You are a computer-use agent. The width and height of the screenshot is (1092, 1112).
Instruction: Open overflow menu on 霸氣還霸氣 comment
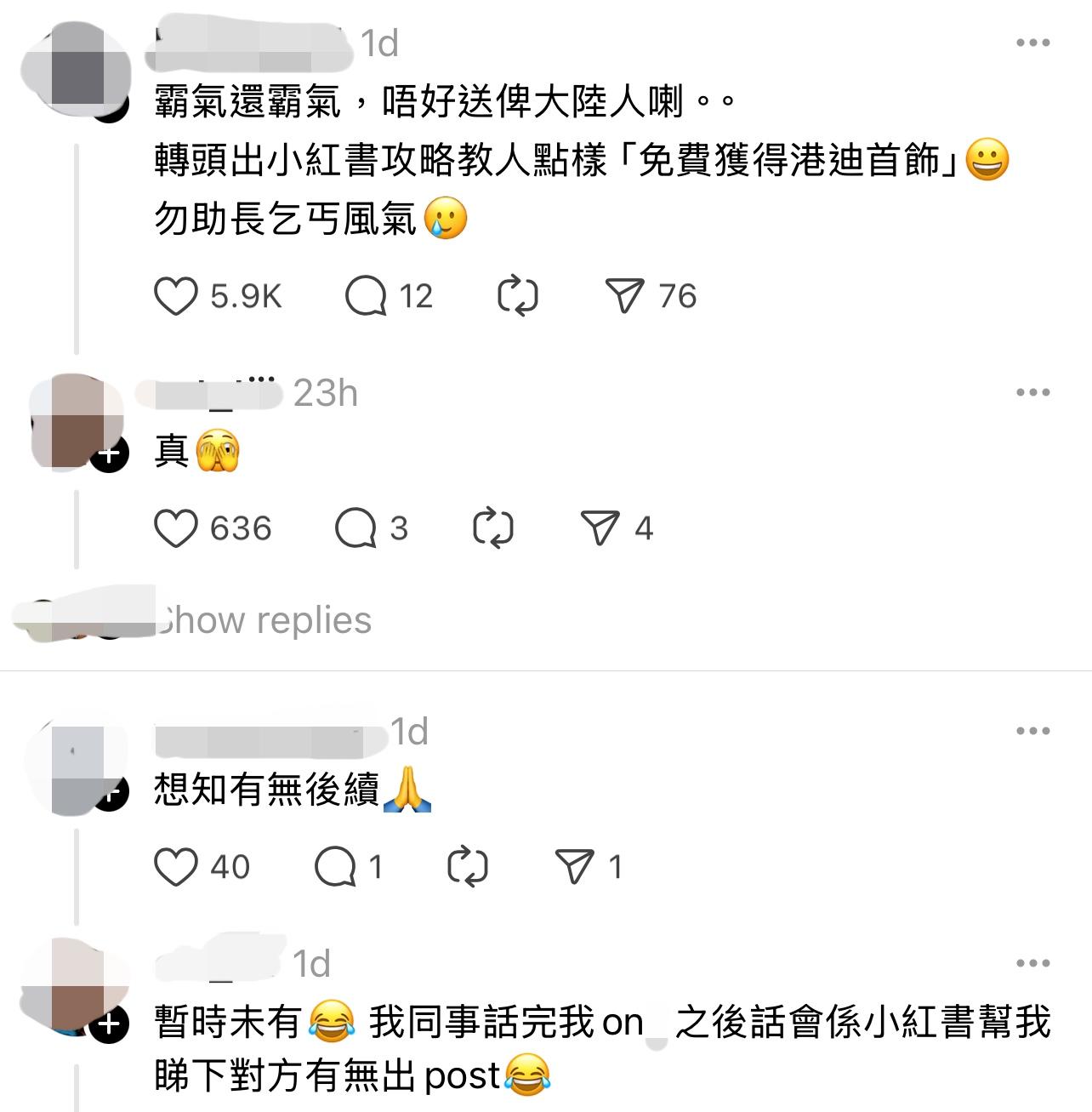point(1032,43)
